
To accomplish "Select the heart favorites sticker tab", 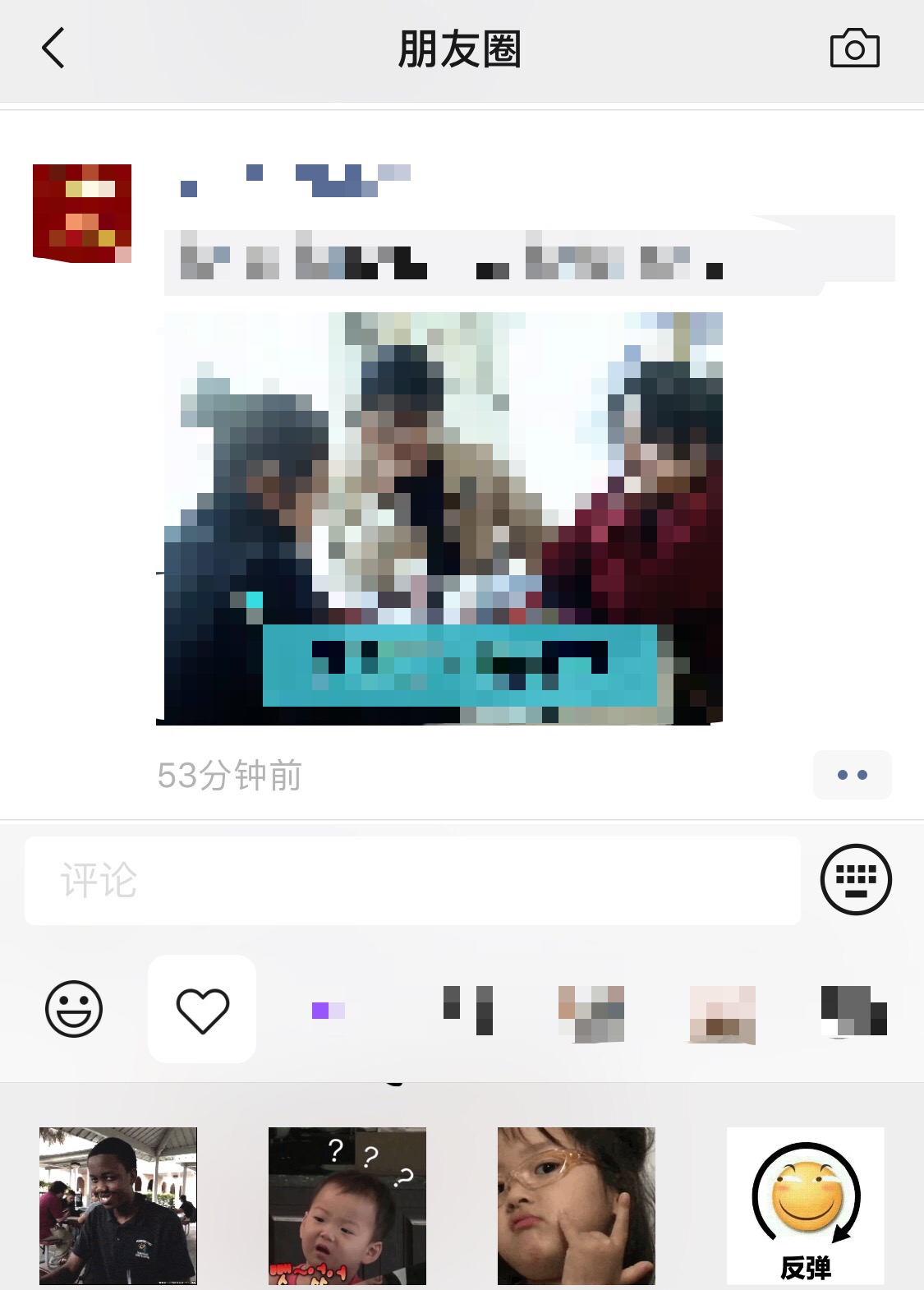I will point(202,1009).
